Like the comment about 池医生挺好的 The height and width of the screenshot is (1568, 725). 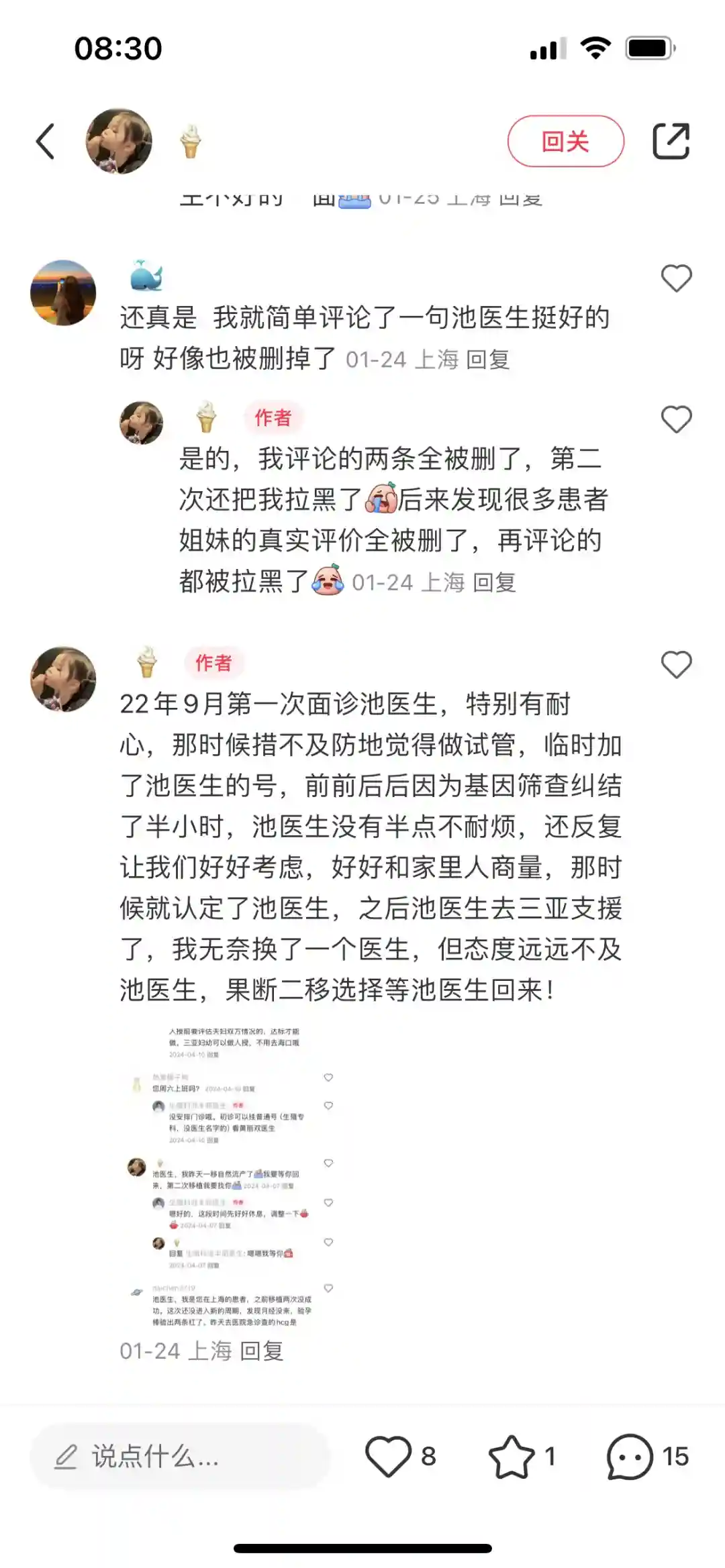point(676,278)
